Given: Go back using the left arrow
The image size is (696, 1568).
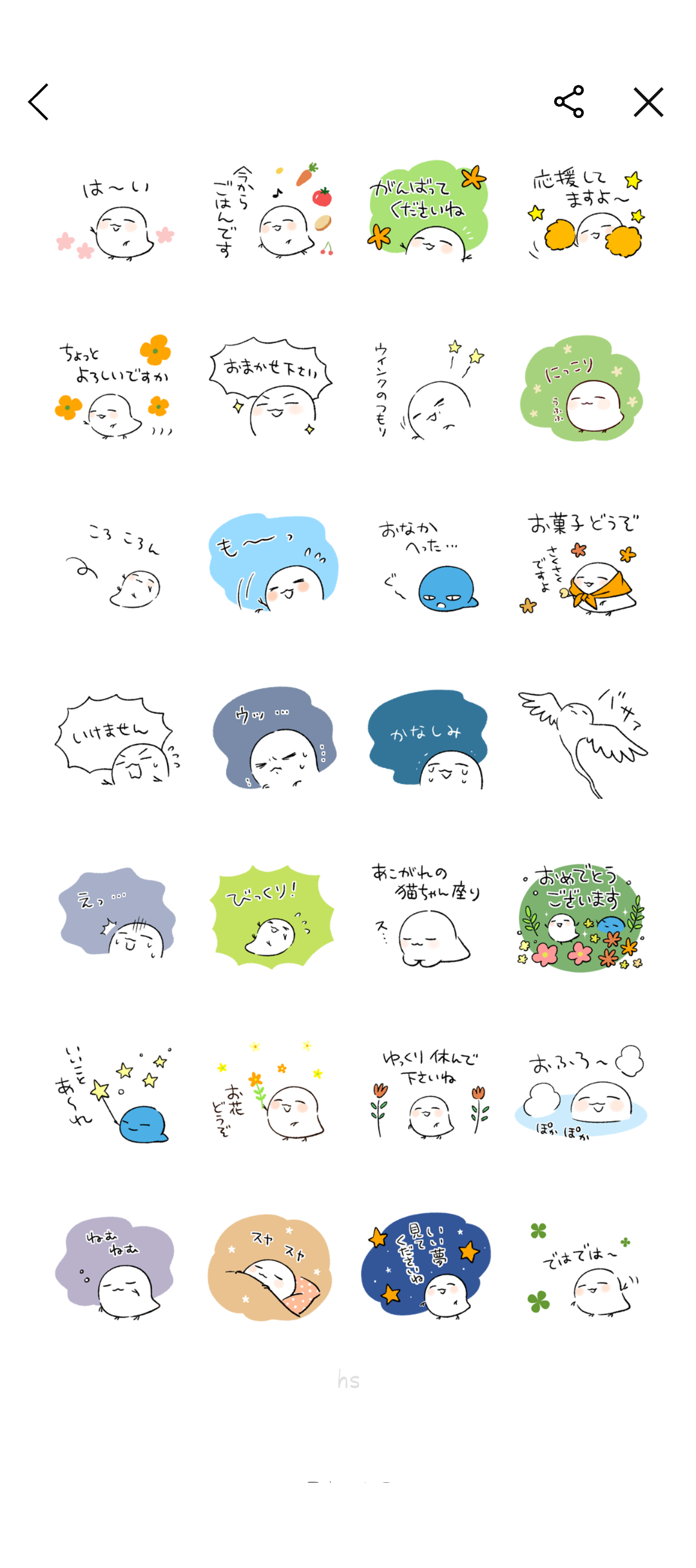Looking at the screenshot, I should pyautogui.click(x=39, y=102).
